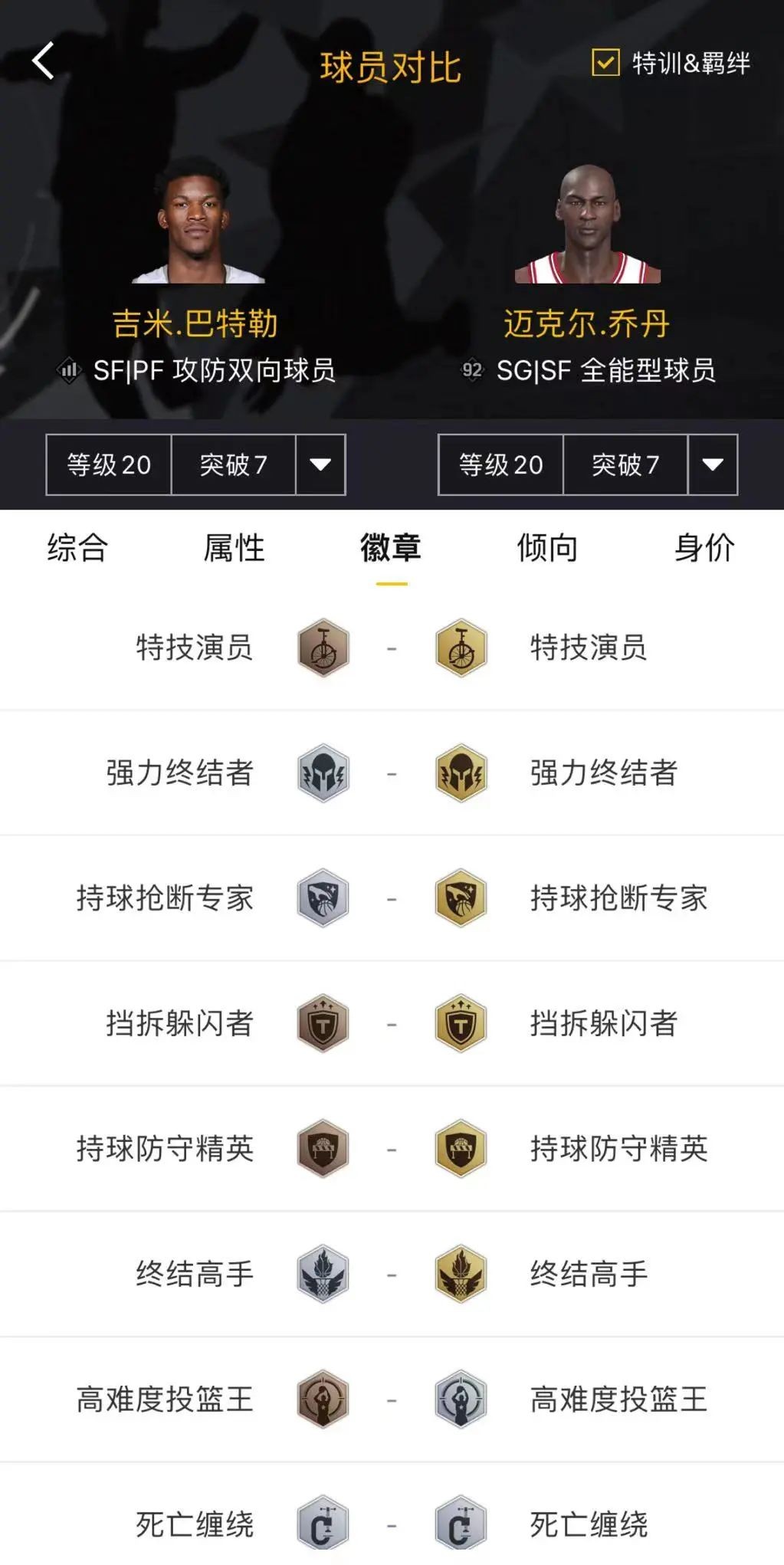The height and width of the screenshot is (1565, 784).
Task: Select Butler's silver 特技演员 unicycle badge
Action: [323, 648]
